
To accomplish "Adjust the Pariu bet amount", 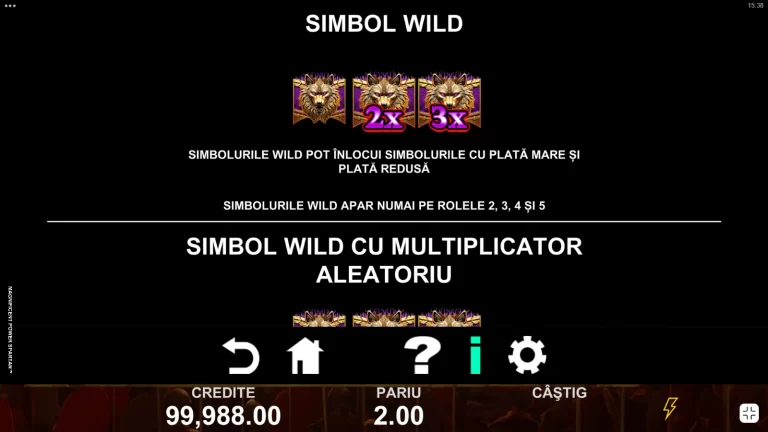I will [399, 415].
